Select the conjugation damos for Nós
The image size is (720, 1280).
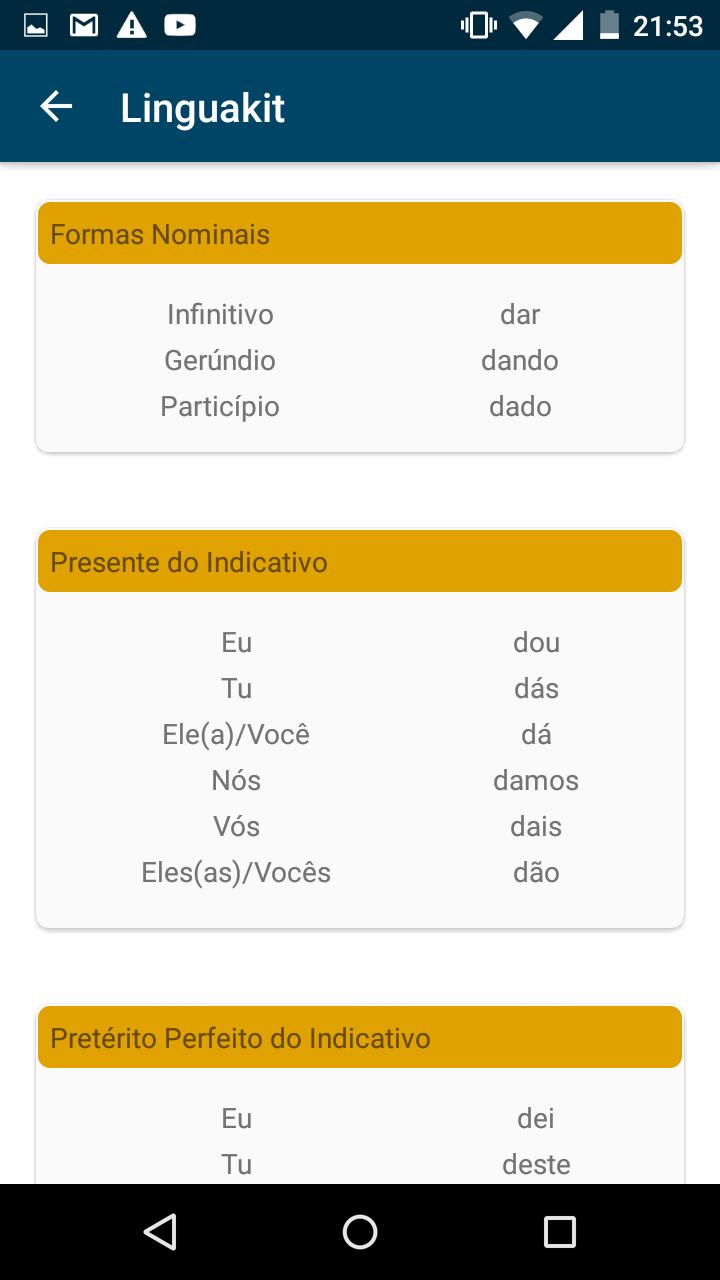click(x=536, y=780)
